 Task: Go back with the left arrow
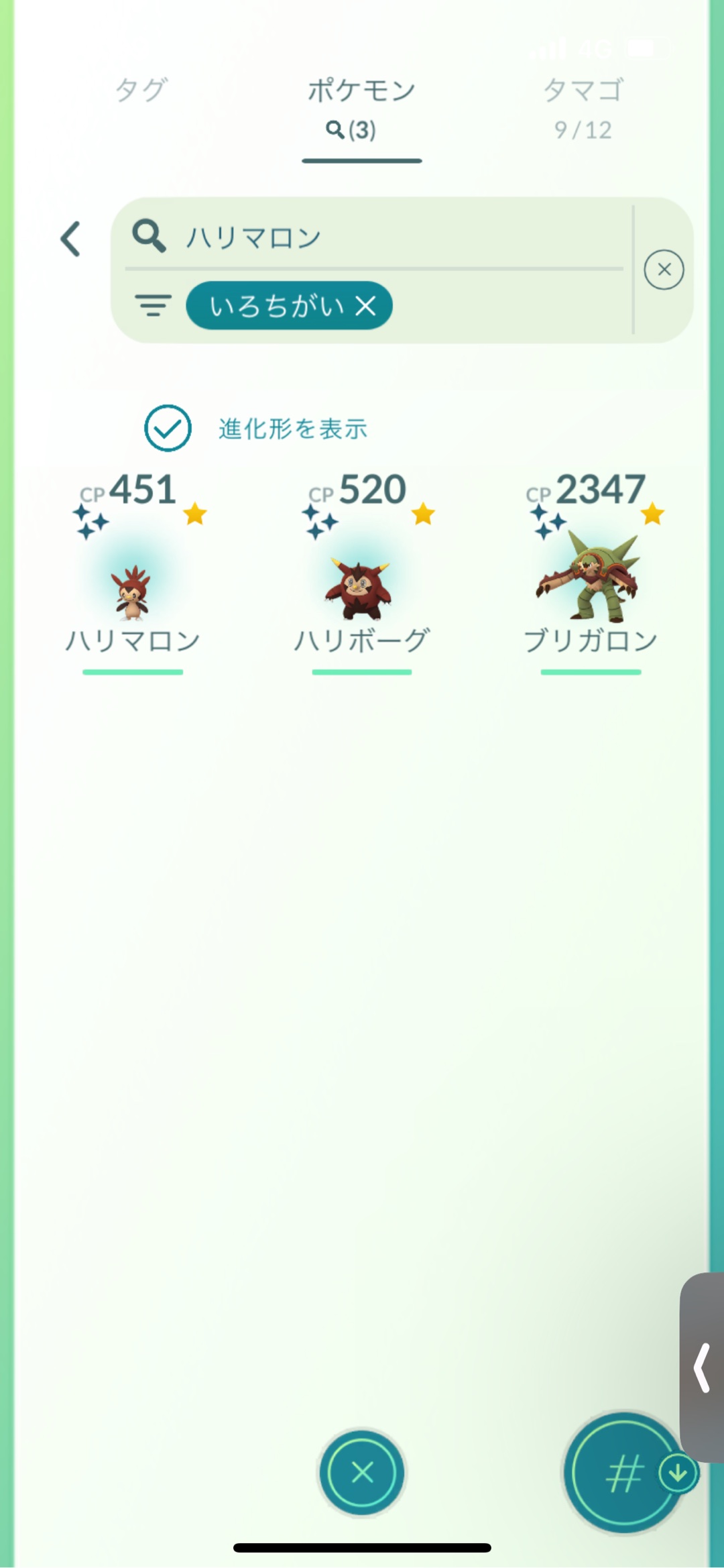click(71, 239)
